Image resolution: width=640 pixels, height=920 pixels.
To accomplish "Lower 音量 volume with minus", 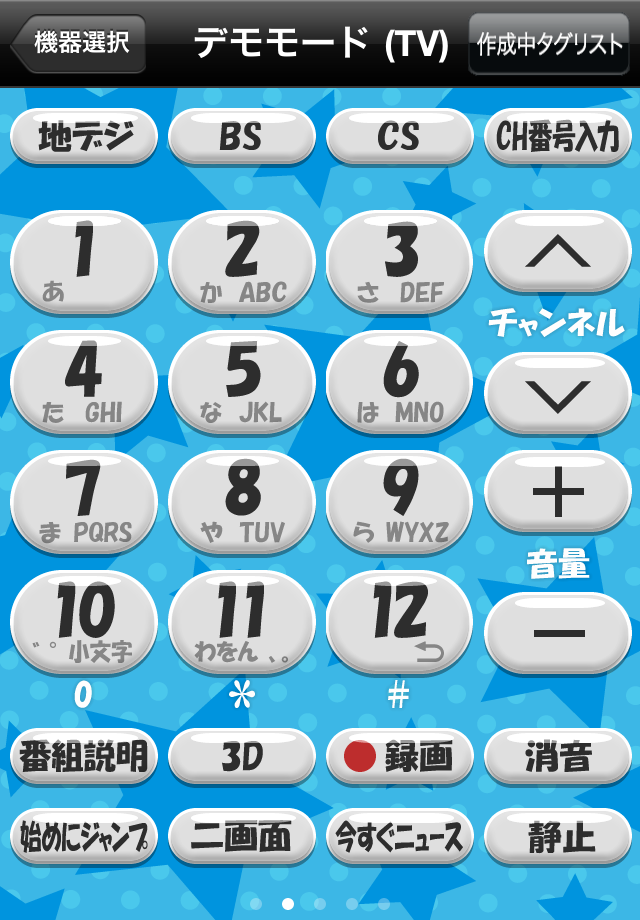I will click(x=557, y=633).
